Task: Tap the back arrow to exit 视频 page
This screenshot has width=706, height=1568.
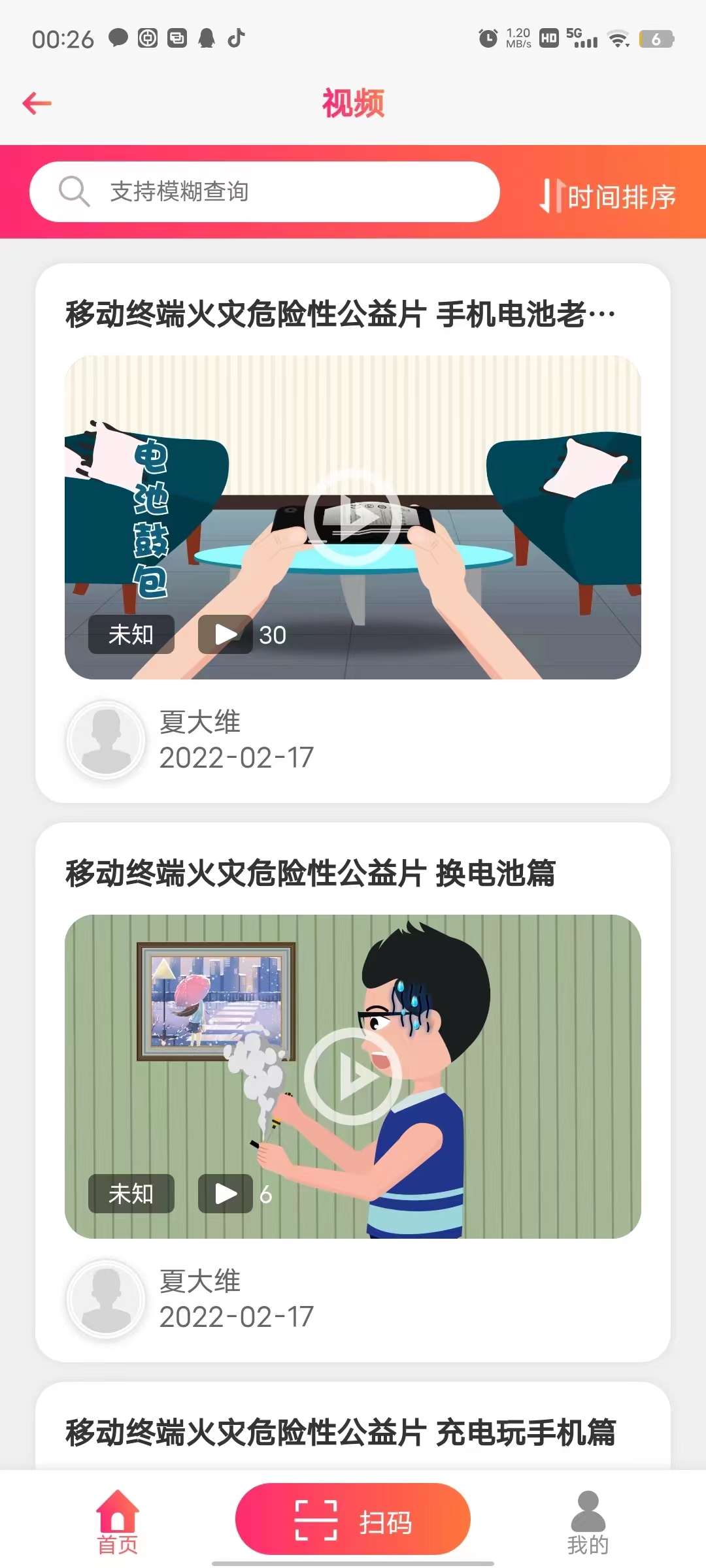Action: tap(37, 103)
